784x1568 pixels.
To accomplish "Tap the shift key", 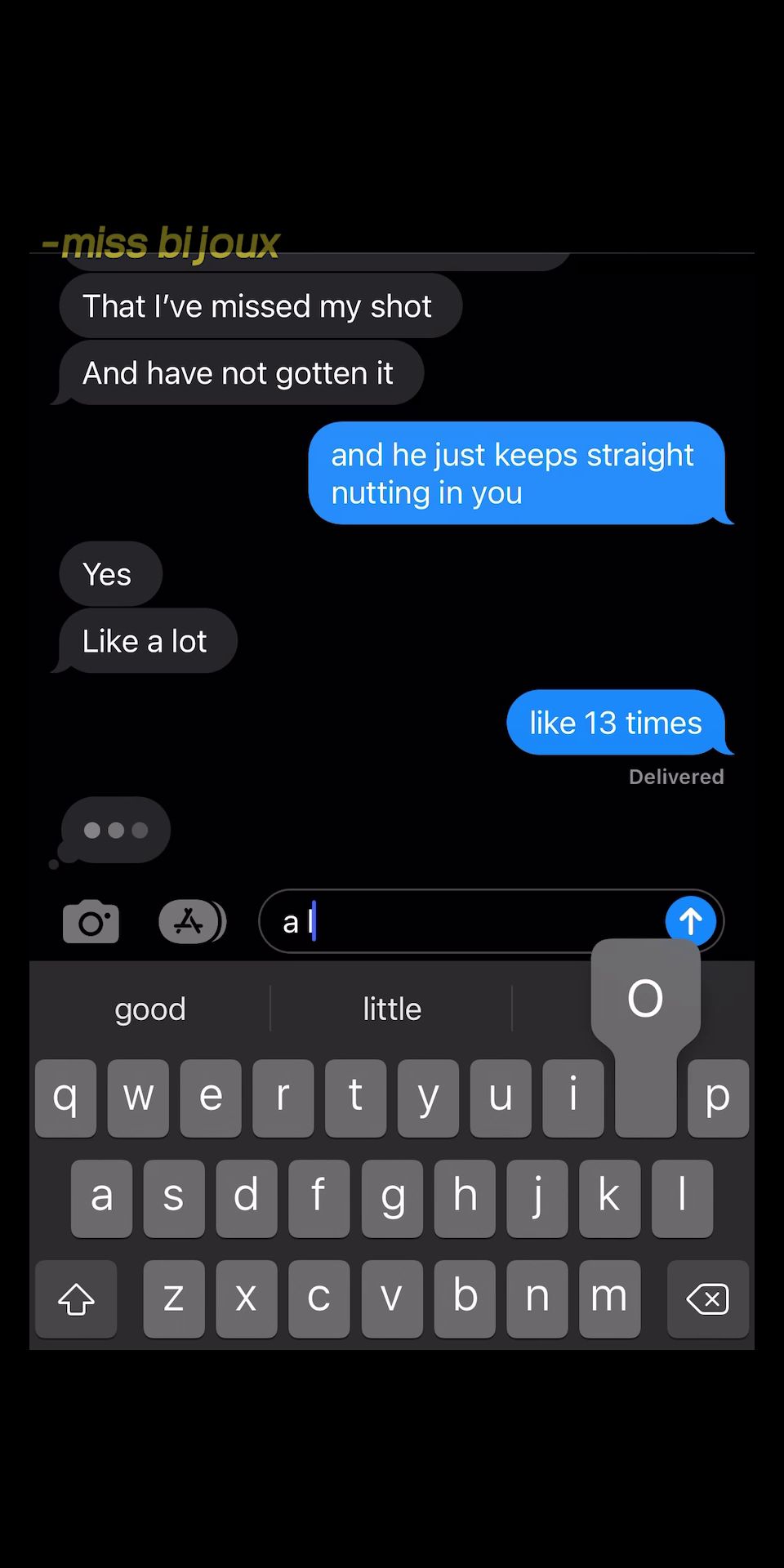I will coord(76,1298).
